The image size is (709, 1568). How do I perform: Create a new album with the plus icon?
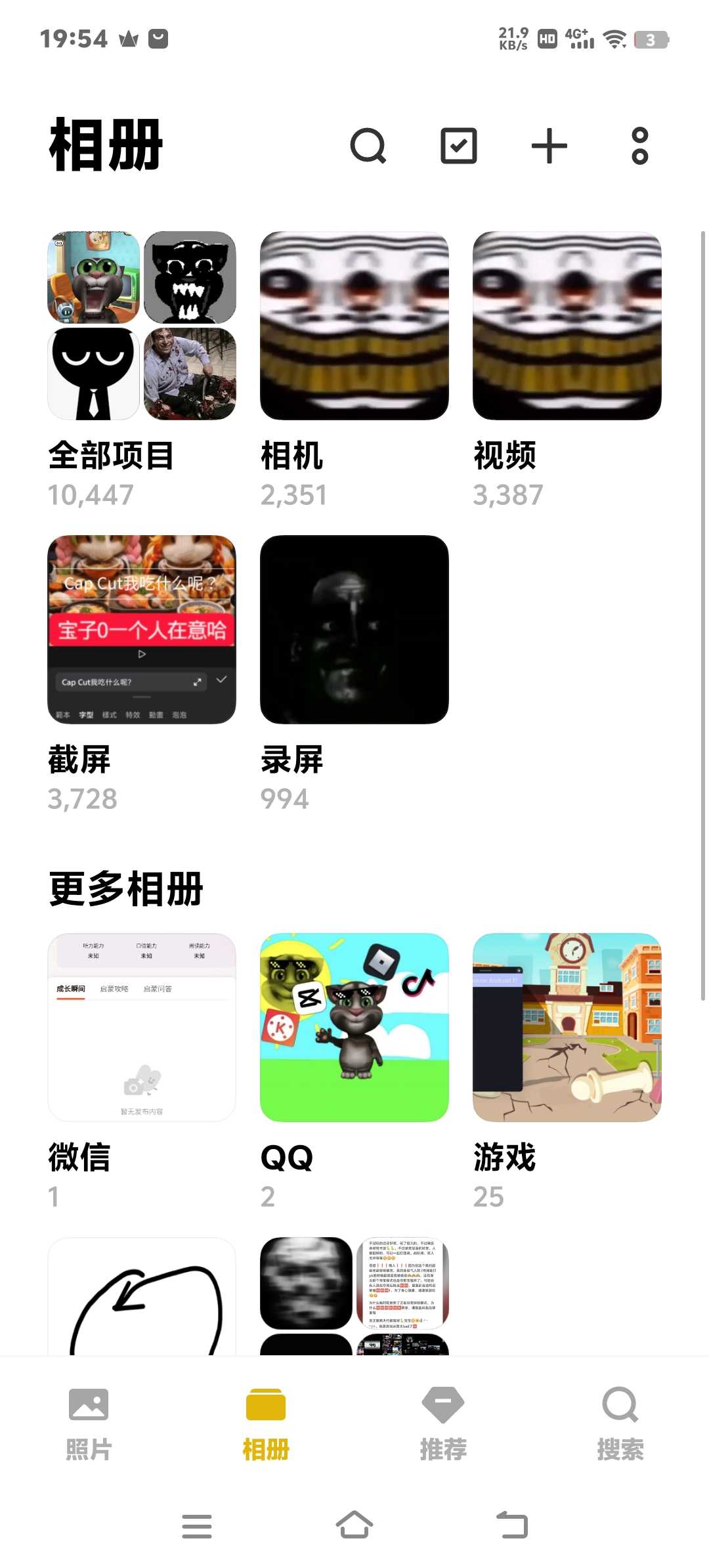coord(549,146)
